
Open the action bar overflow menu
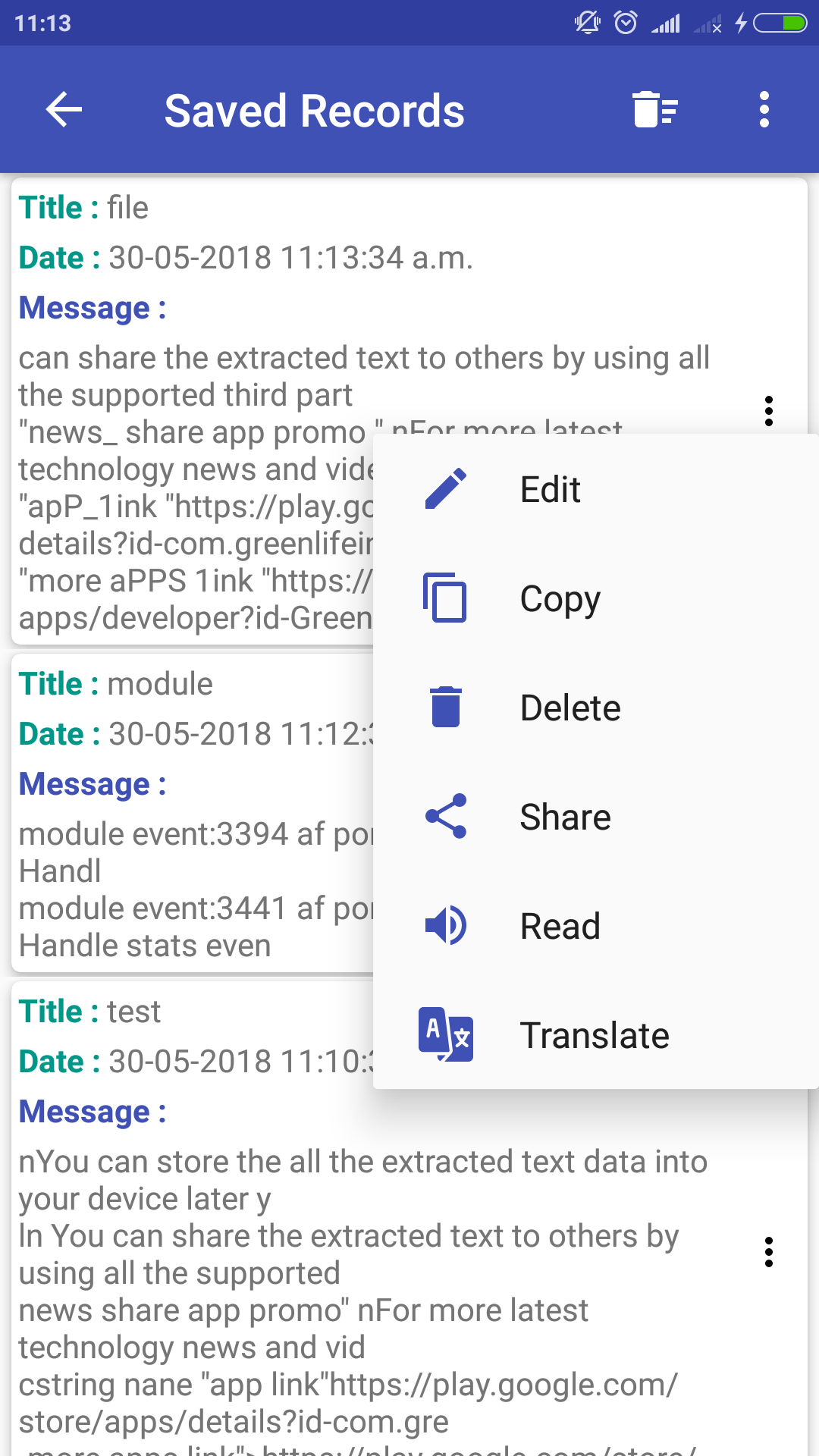point(764,109)
